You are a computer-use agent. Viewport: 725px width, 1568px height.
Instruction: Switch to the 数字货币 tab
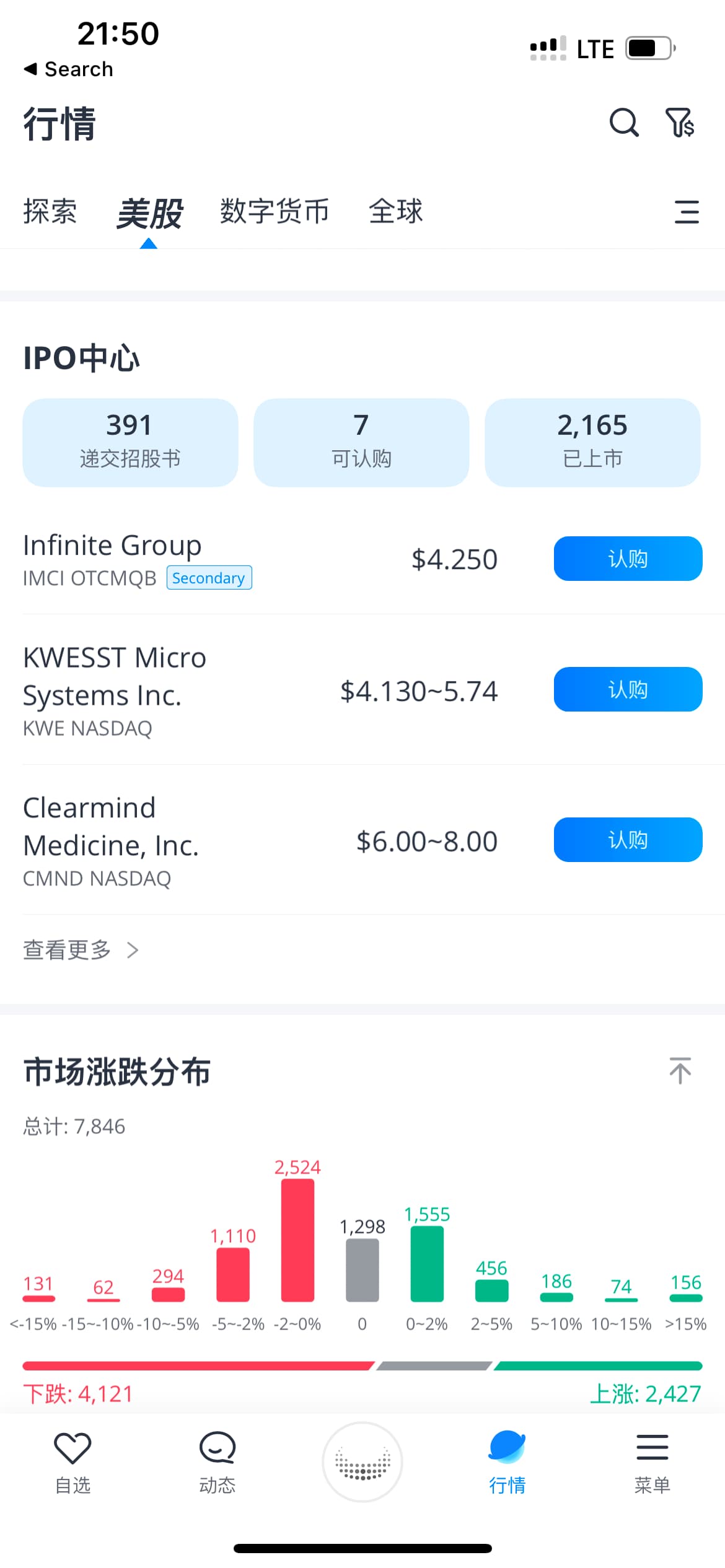(x=275, y=212)
